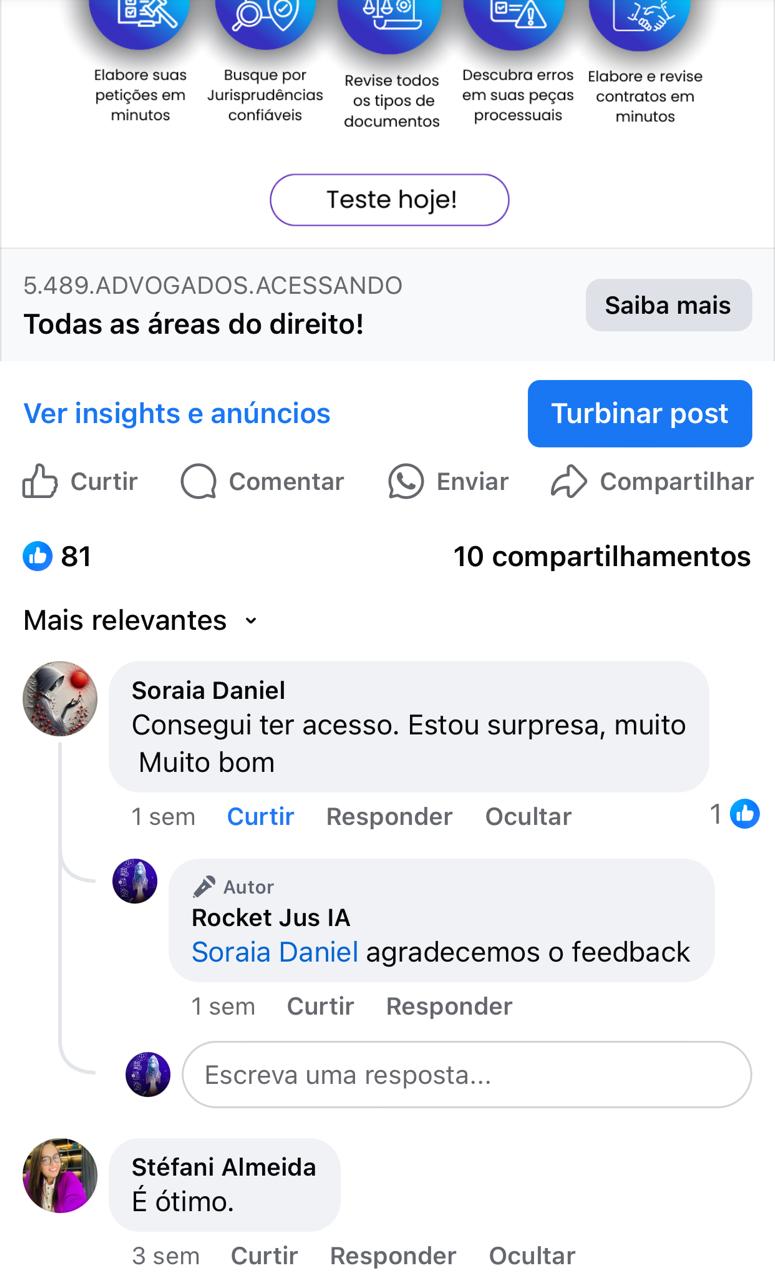The width and height of the screenshot is (775, 1280).
Task: Open the ad image Teste hoje!
Action: (389, 199)
